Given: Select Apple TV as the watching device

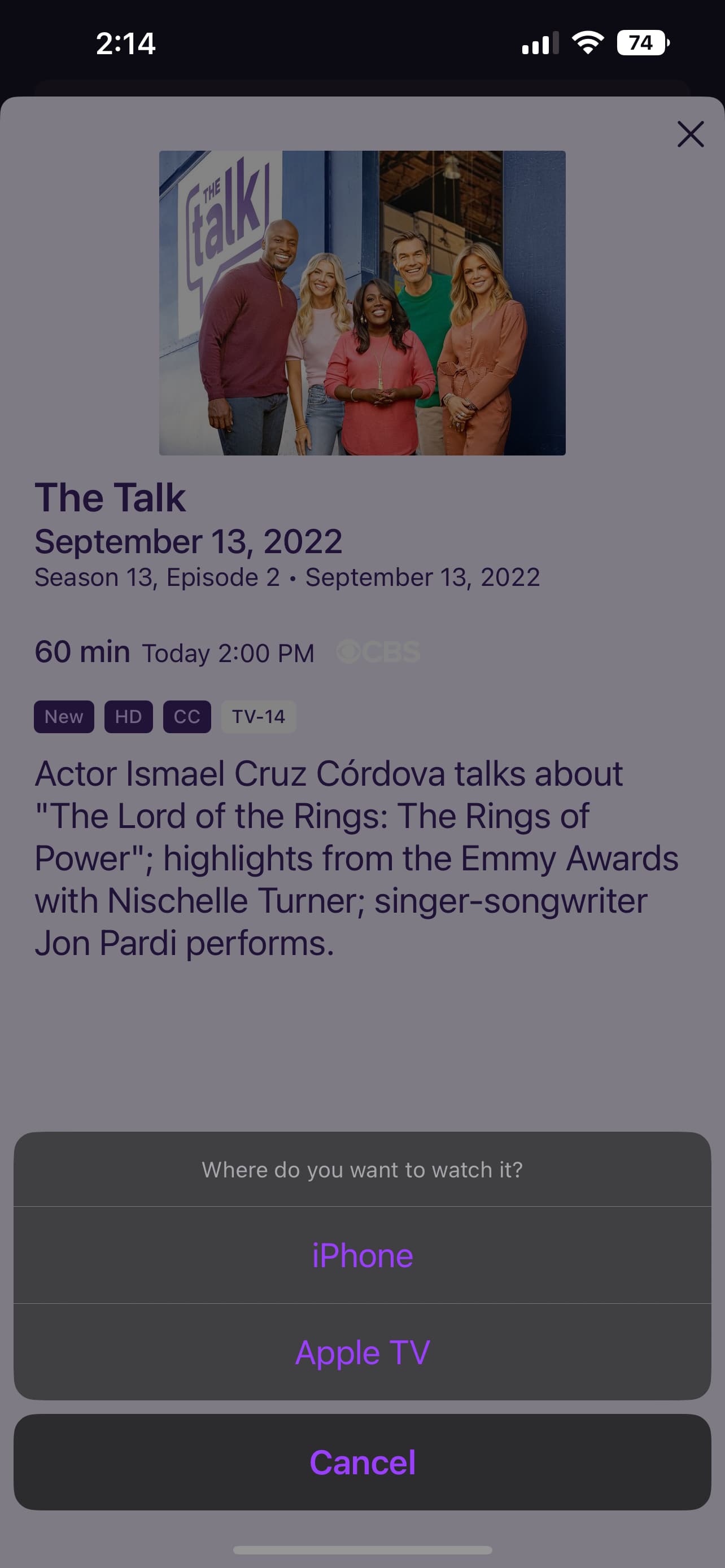Looking at the screenshot, I should coord(362,1352).
